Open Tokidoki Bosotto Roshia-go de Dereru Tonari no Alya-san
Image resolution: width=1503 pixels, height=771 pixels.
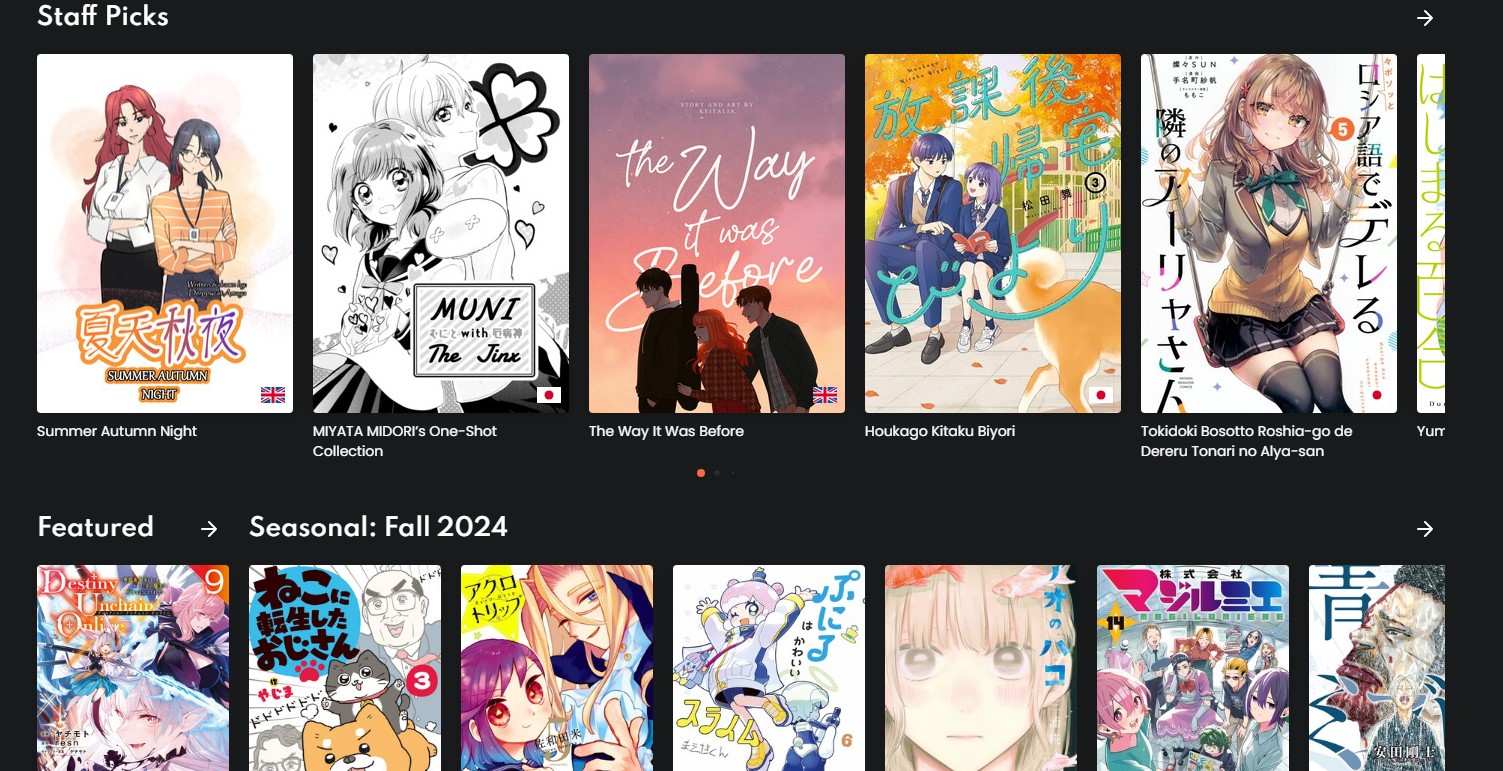pyautogui.click(x=1269, y=233)
